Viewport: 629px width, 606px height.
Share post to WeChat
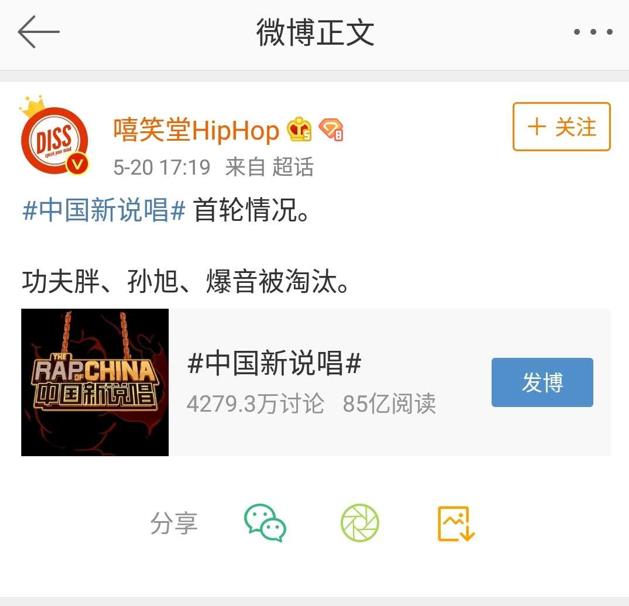pos(265,523)
